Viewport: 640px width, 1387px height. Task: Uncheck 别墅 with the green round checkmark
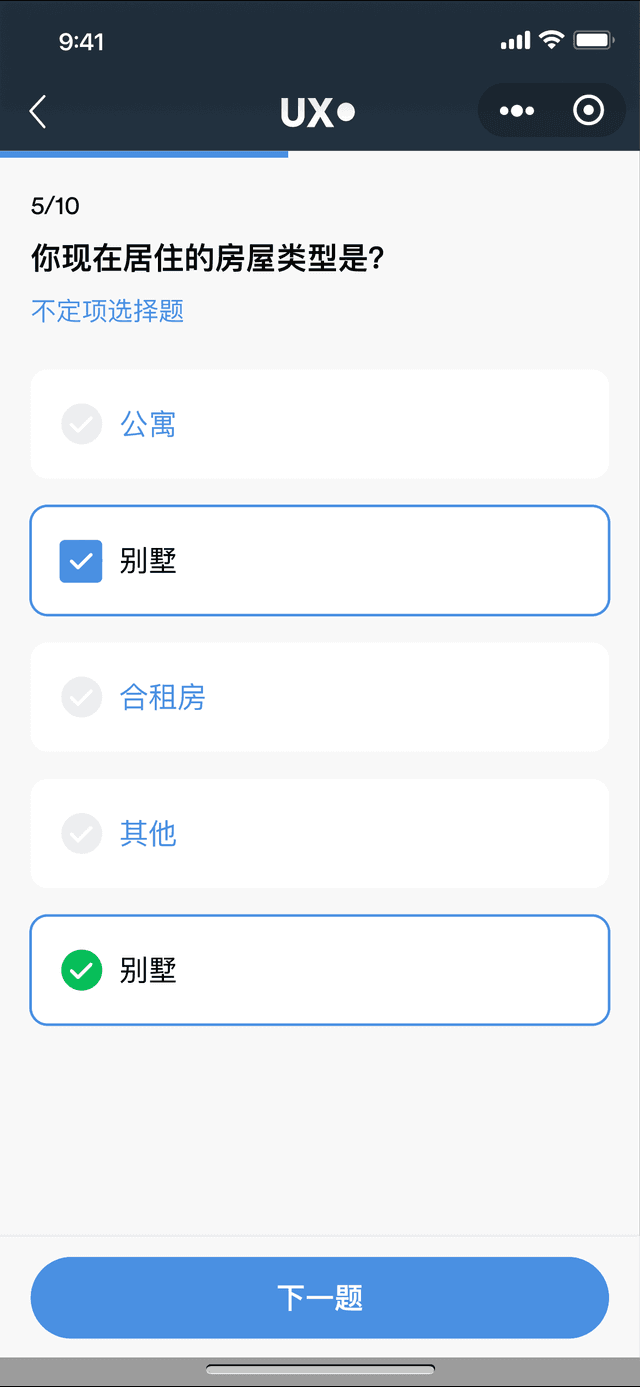pos(82,970)
